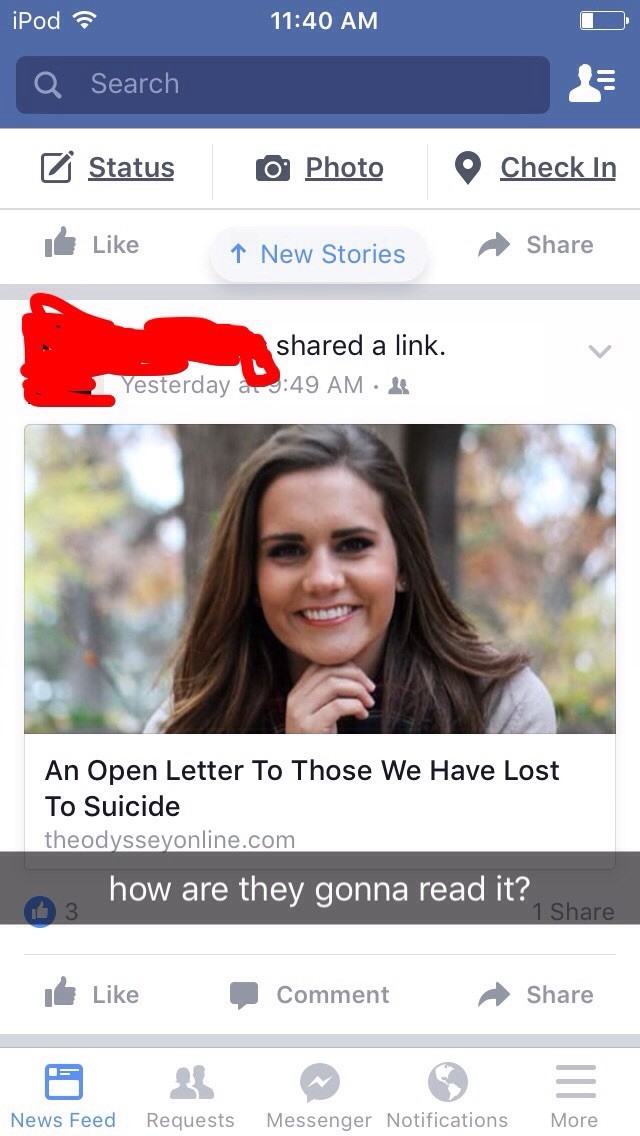Open the friends list icon
The height and width of the screenshot is (1136, 640).
point(592,84)
